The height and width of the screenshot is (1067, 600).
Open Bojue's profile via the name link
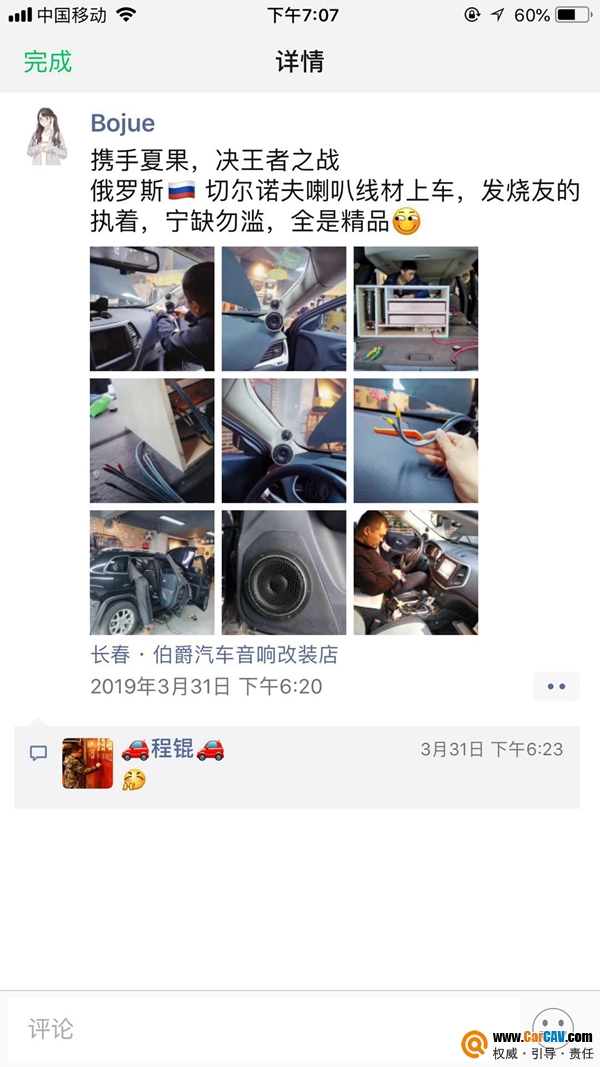pos(122,123)
